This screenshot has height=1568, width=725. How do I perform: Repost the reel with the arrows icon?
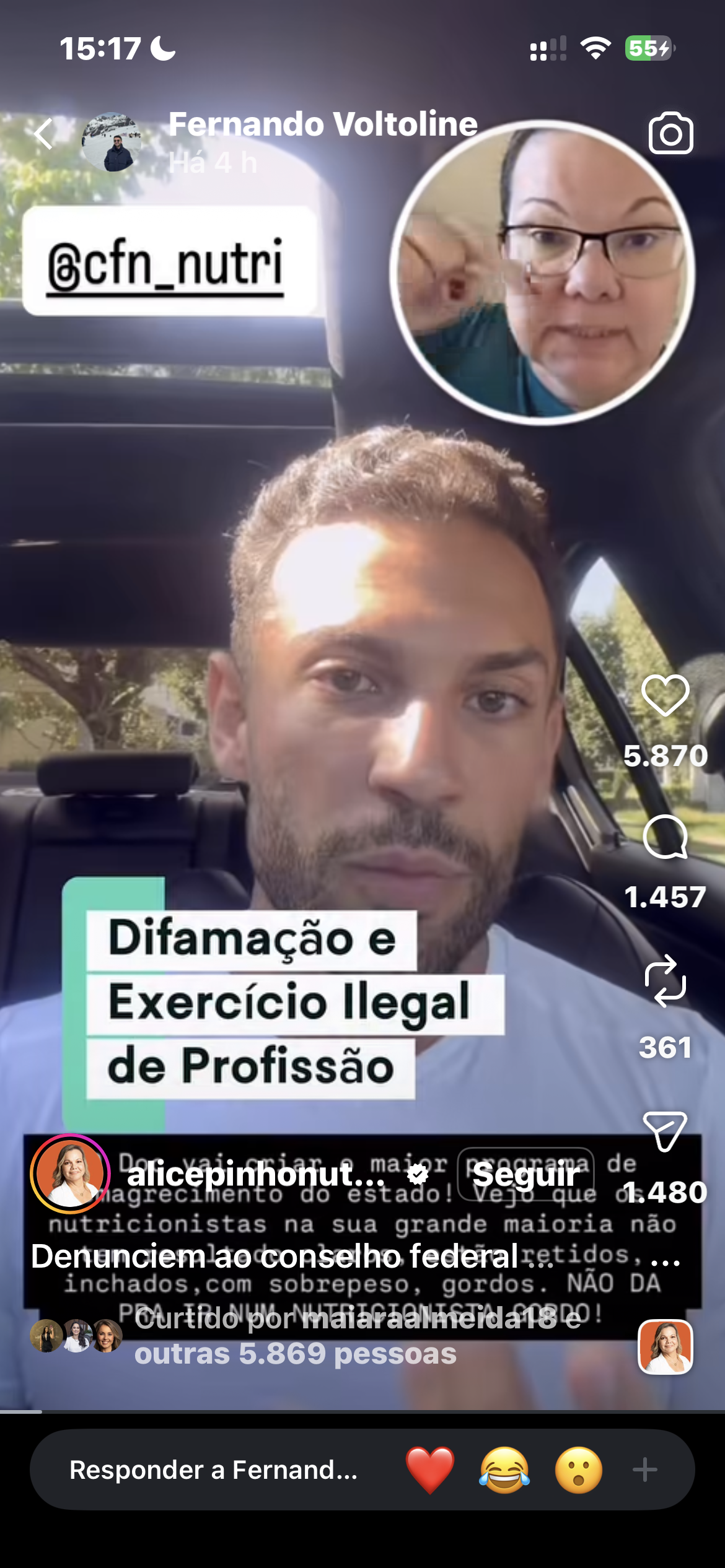pos(665,980)
